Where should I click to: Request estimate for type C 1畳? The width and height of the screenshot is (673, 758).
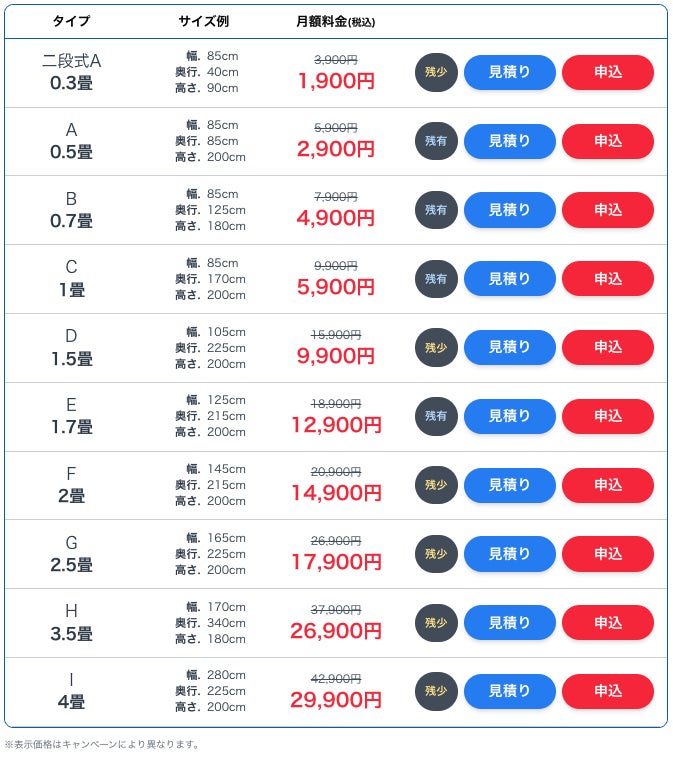tap(510, 279)
